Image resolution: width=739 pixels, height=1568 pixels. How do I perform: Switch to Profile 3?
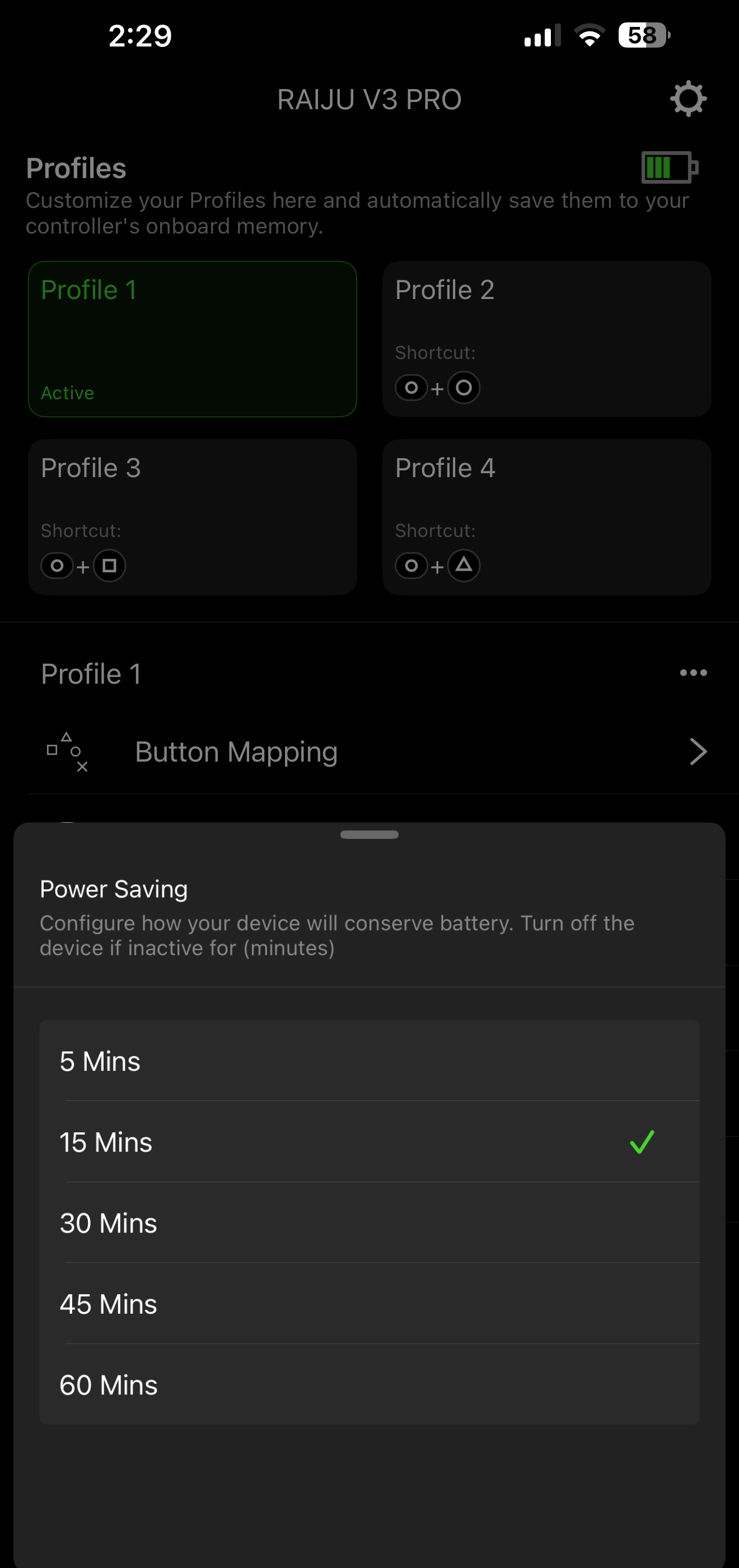pos(193,517)
